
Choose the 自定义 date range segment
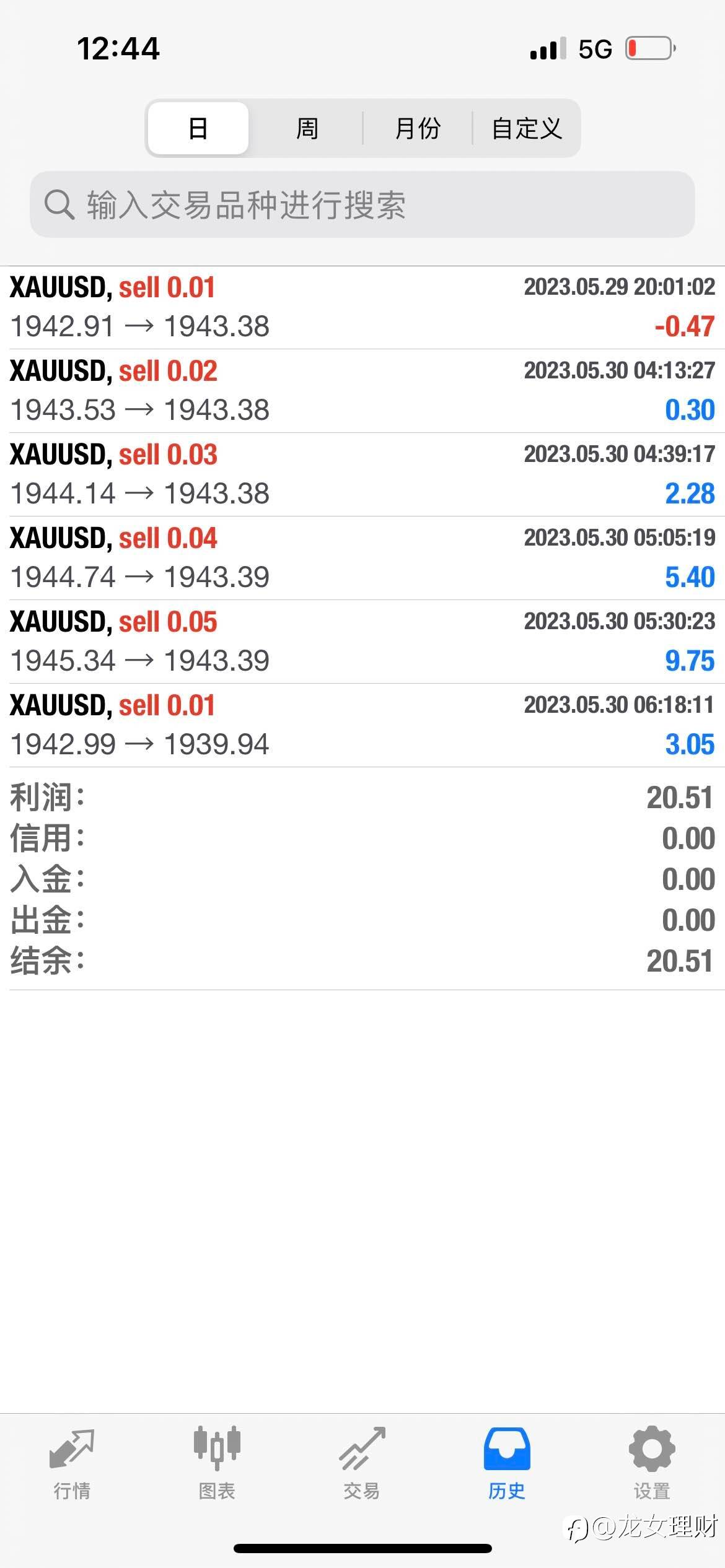point(526,128)
